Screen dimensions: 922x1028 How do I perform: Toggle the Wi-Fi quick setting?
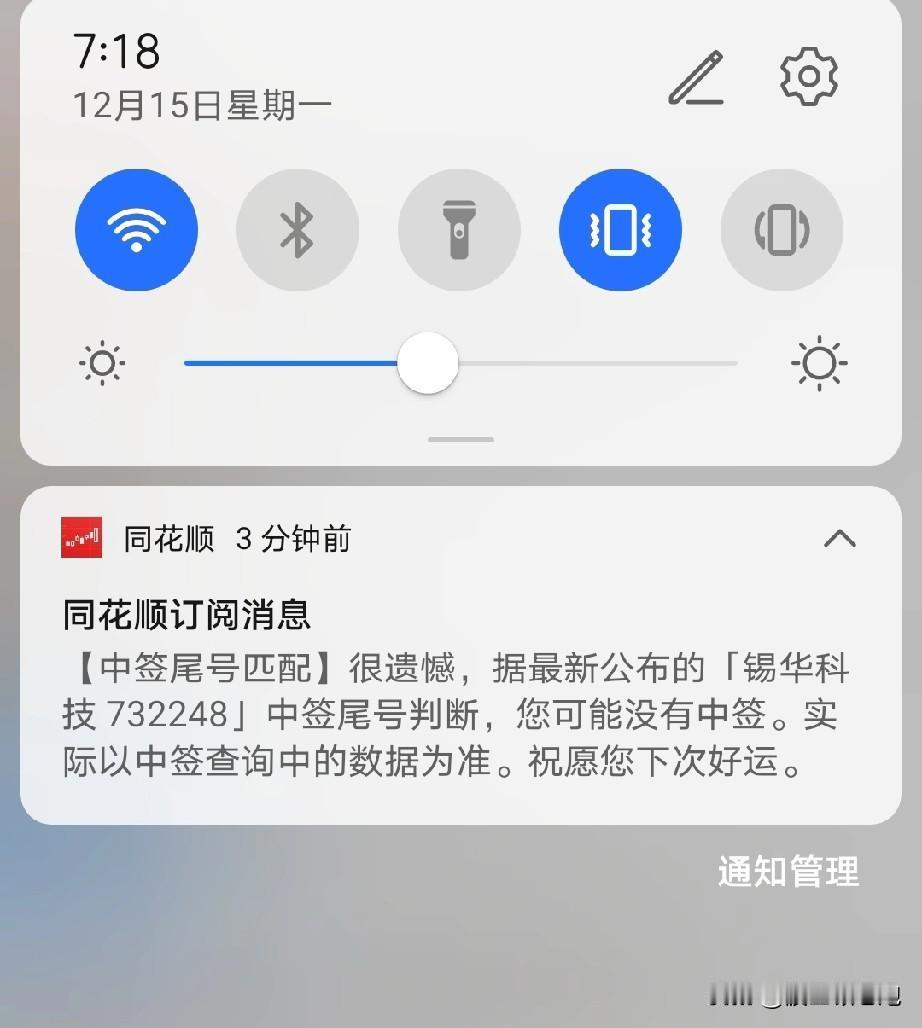coord(136,228)
